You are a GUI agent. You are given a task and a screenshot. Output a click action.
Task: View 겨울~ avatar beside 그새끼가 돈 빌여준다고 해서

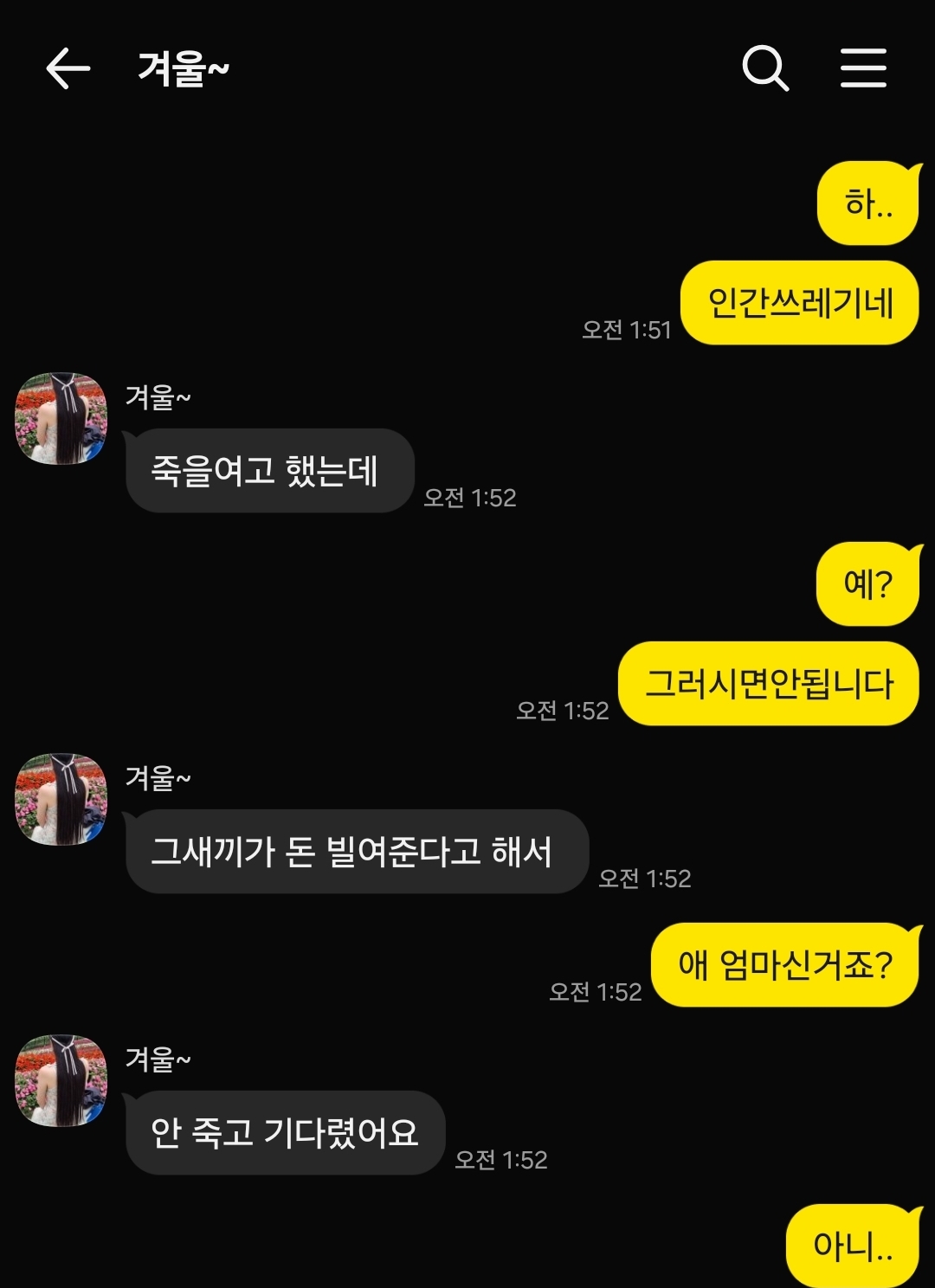click(x=61, y=799)
